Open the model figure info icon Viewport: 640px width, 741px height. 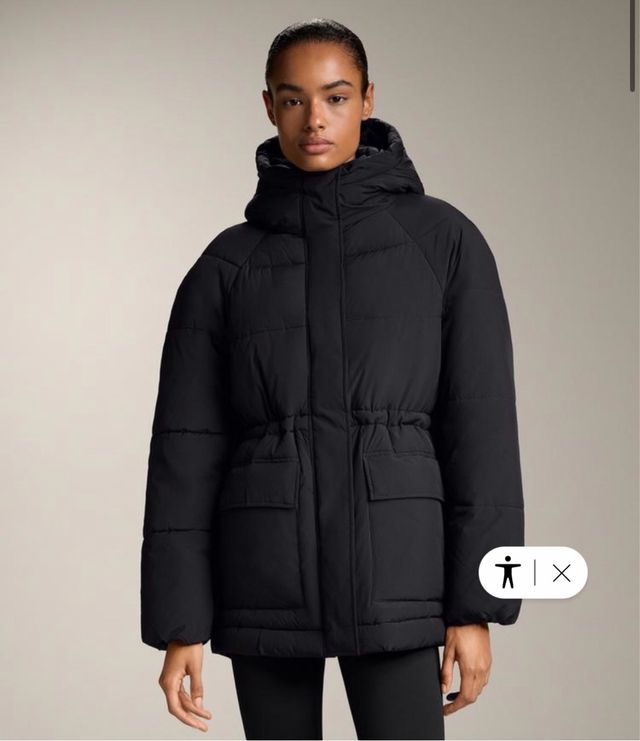[508, 572]
